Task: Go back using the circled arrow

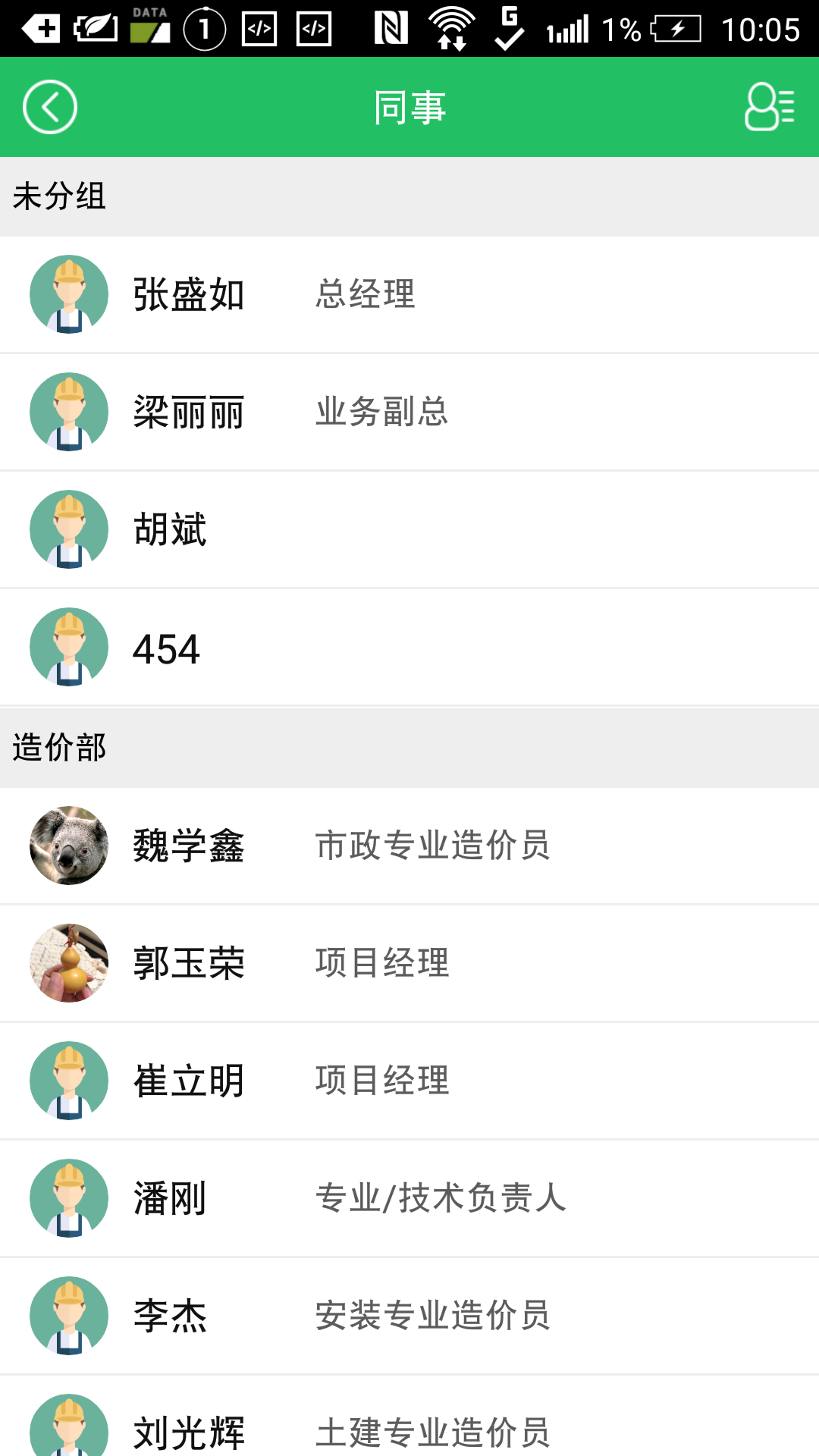Action: 50,107
